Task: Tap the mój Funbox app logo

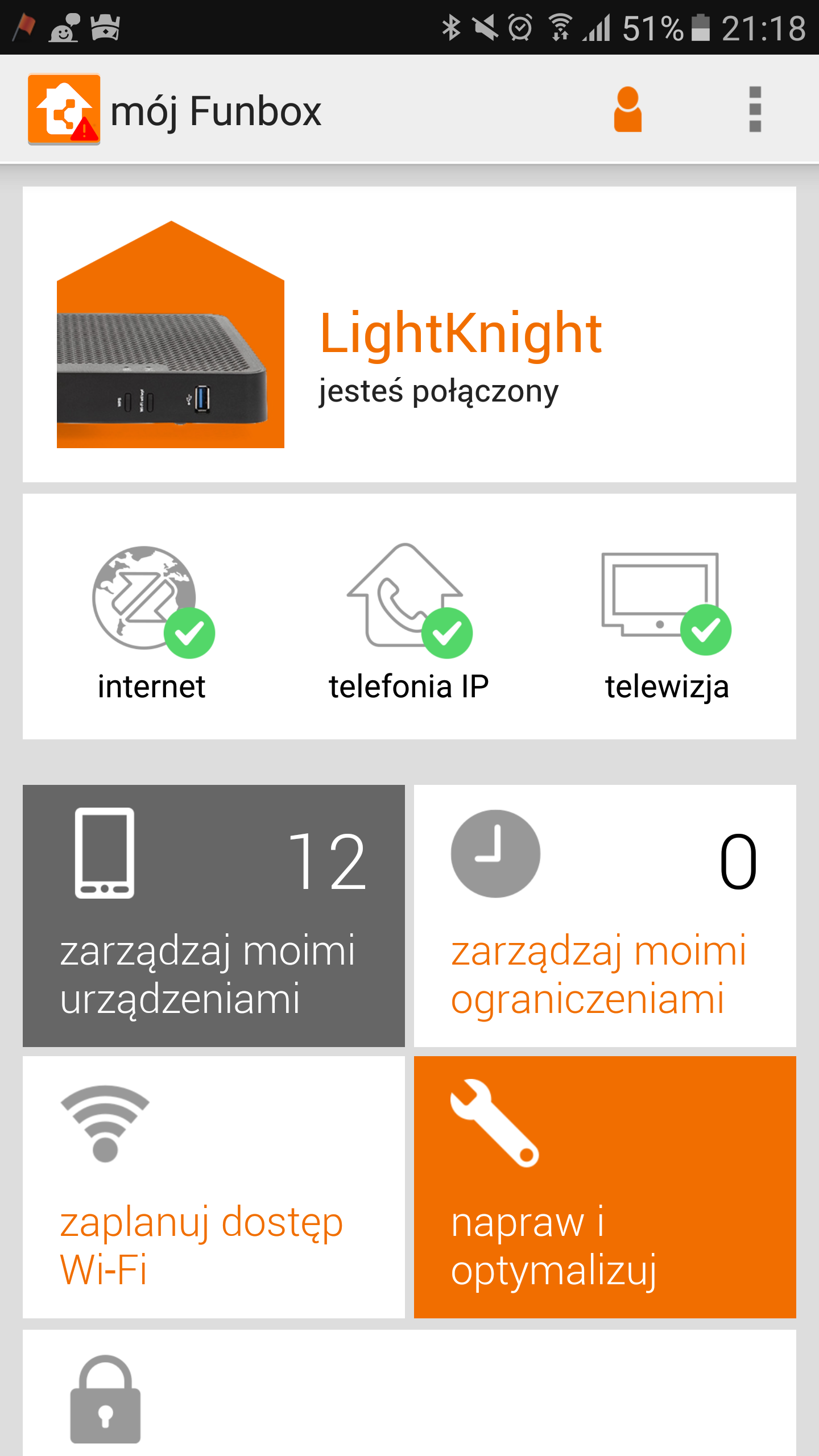Action: [64, 109]
